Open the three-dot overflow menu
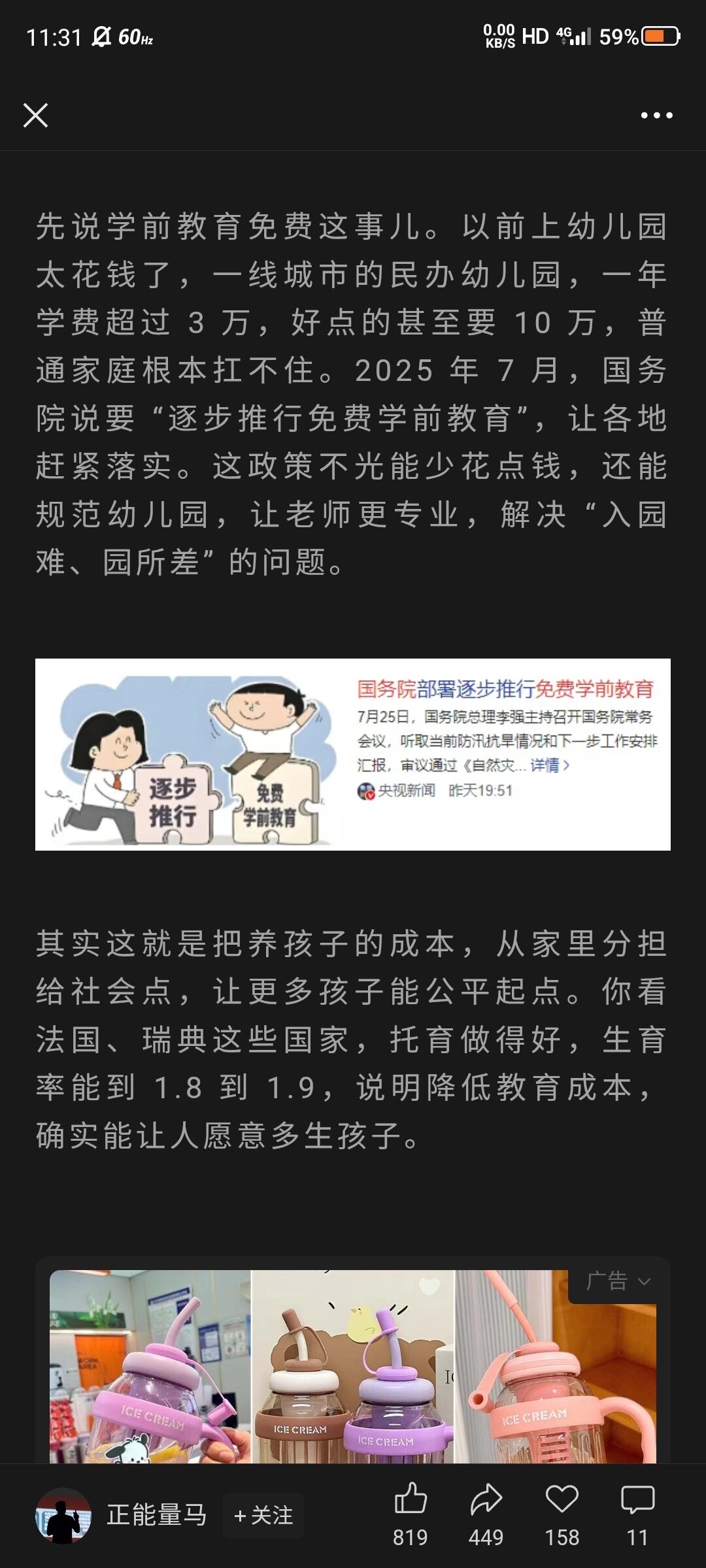The height and width of the screenshot is (1568, 706). (x=656, y=116)
